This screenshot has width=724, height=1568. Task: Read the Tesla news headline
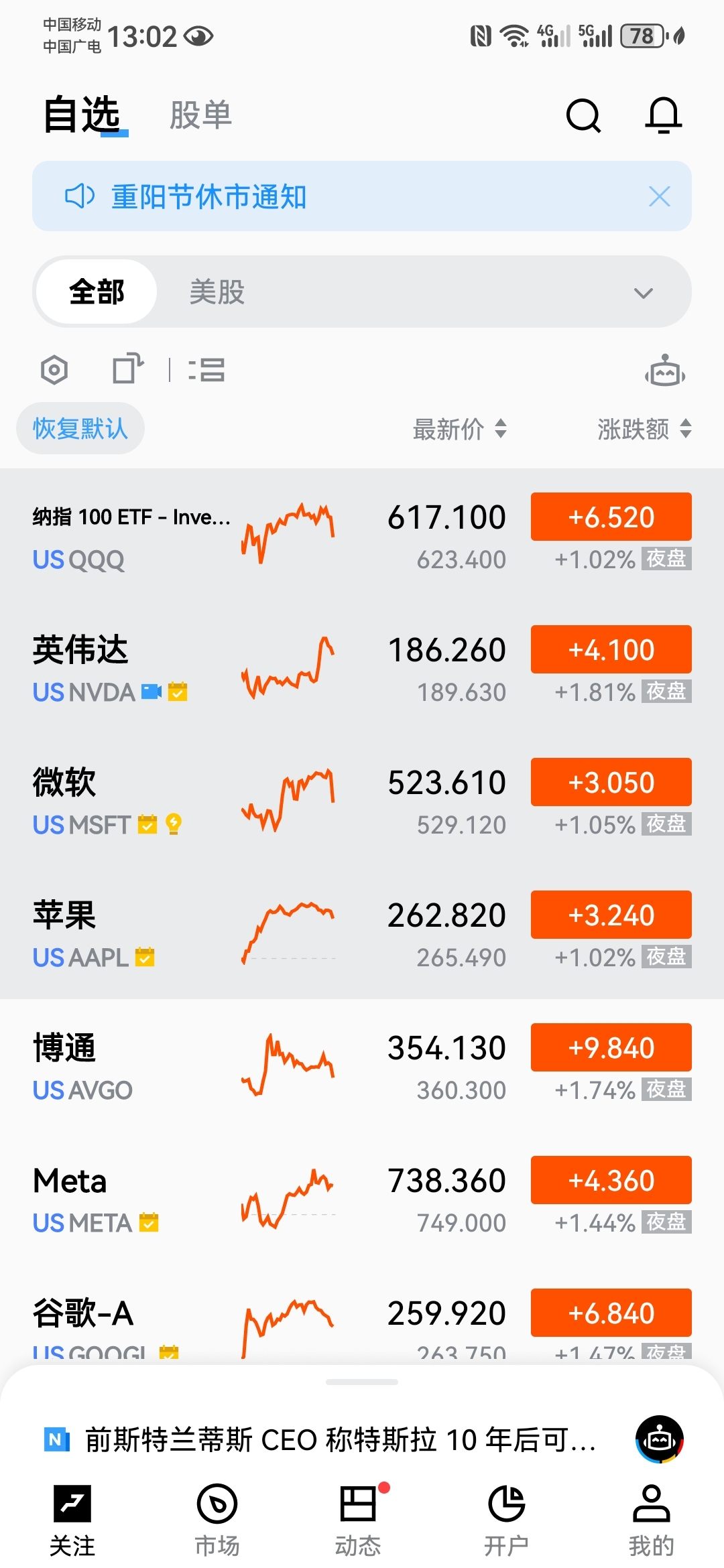(341, 1439)
